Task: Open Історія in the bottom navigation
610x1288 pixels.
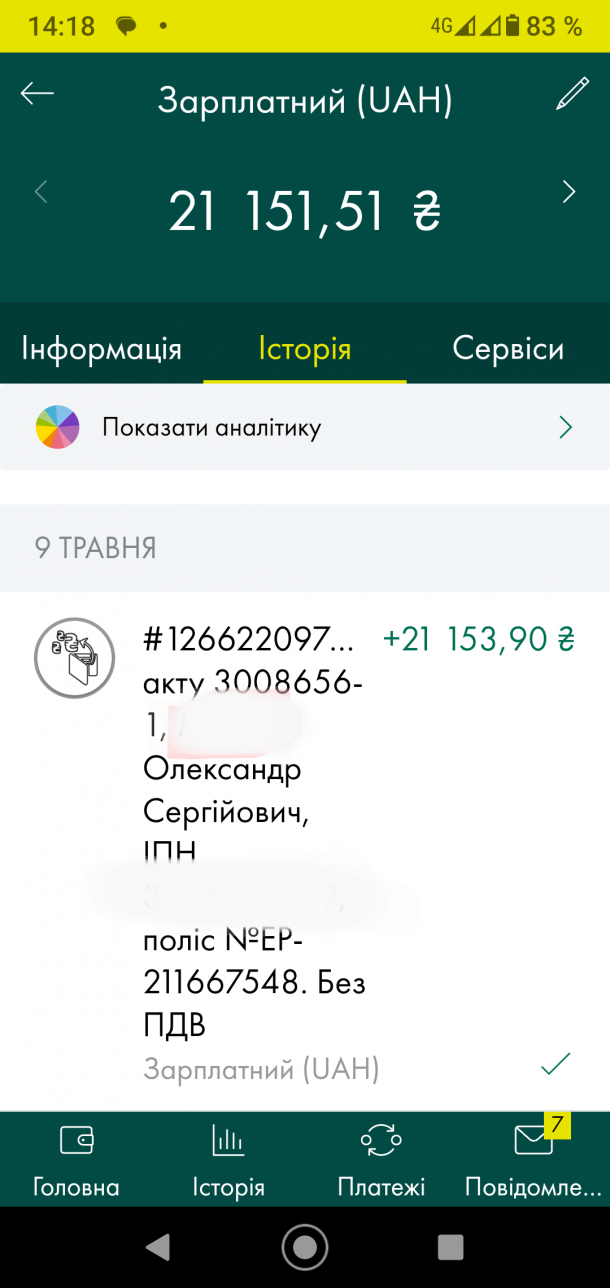Action: (228, 1159)
